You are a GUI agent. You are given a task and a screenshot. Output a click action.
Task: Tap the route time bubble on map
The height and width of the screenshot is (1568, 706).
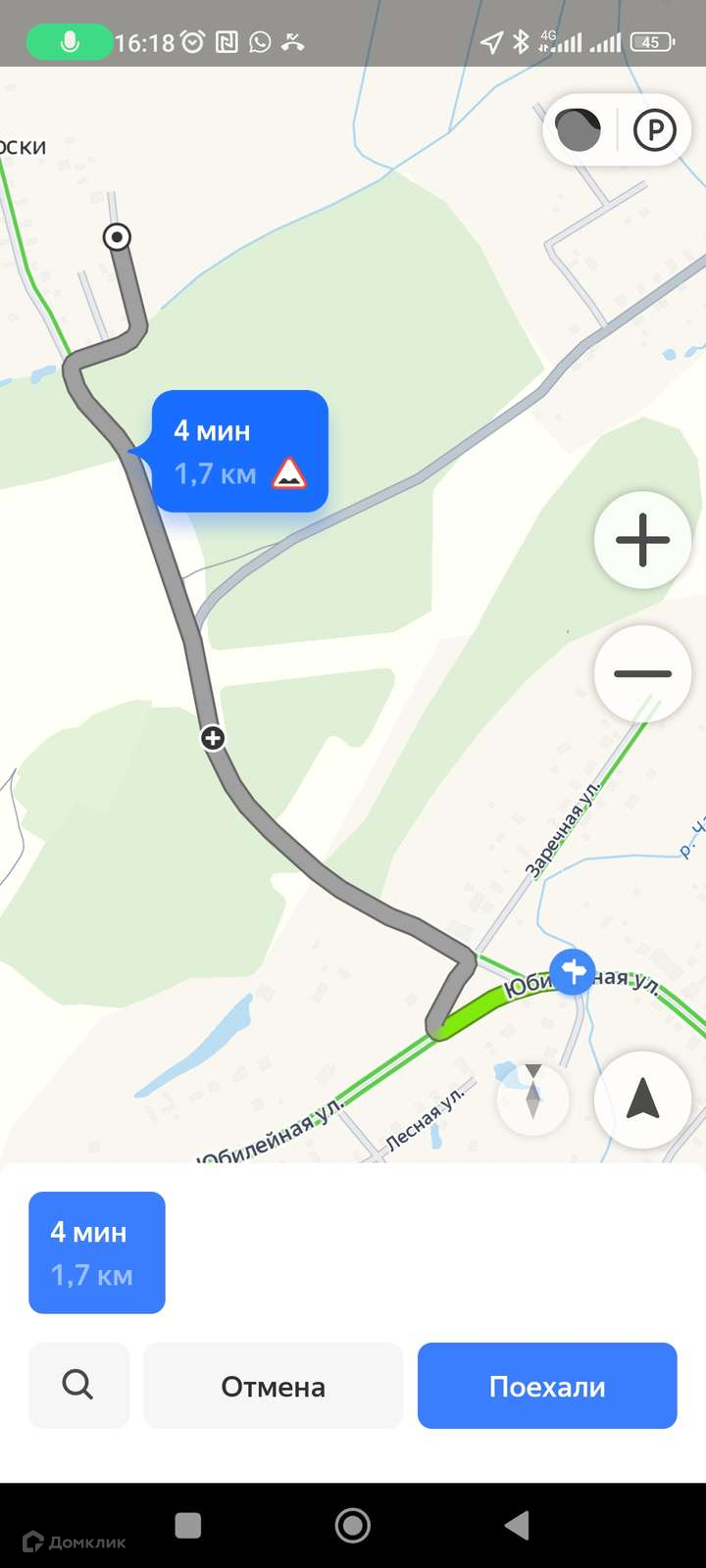tap(238, 452)
